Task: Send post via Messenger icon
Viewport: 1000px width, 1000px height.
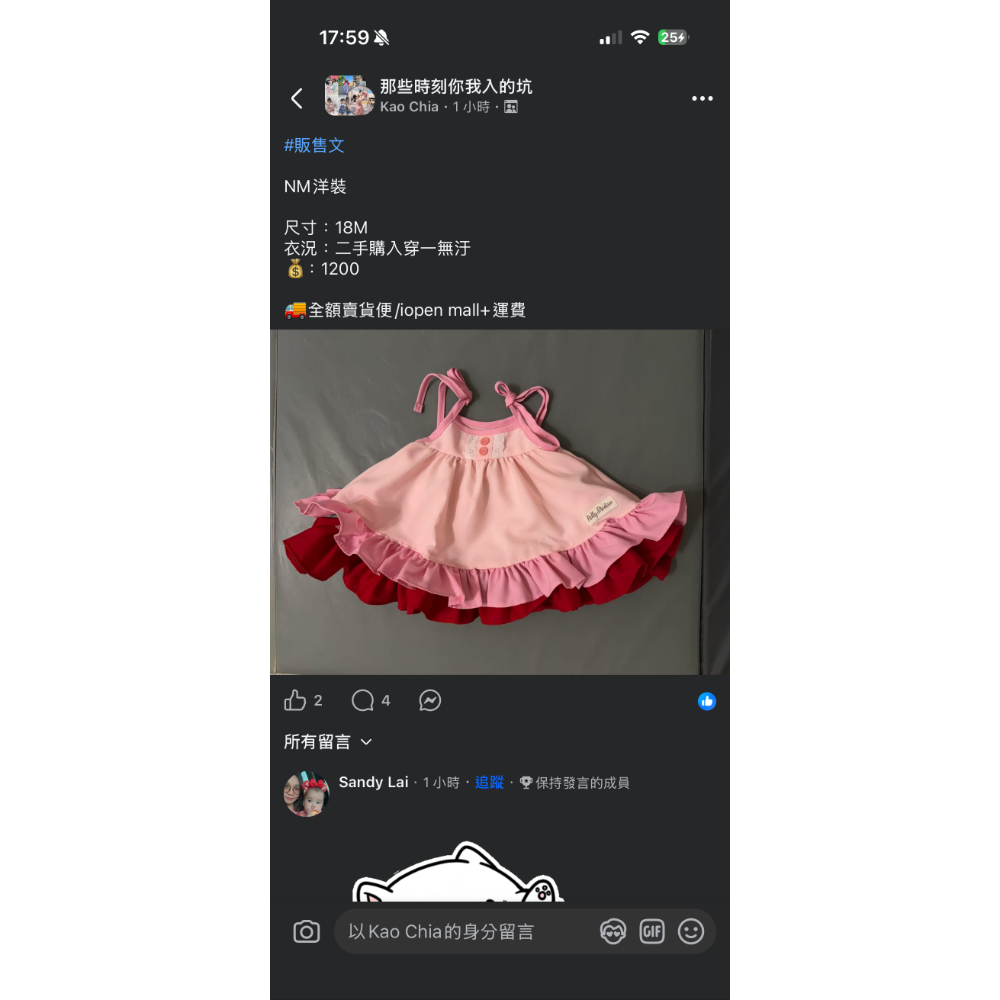Action: click(430, 701)
